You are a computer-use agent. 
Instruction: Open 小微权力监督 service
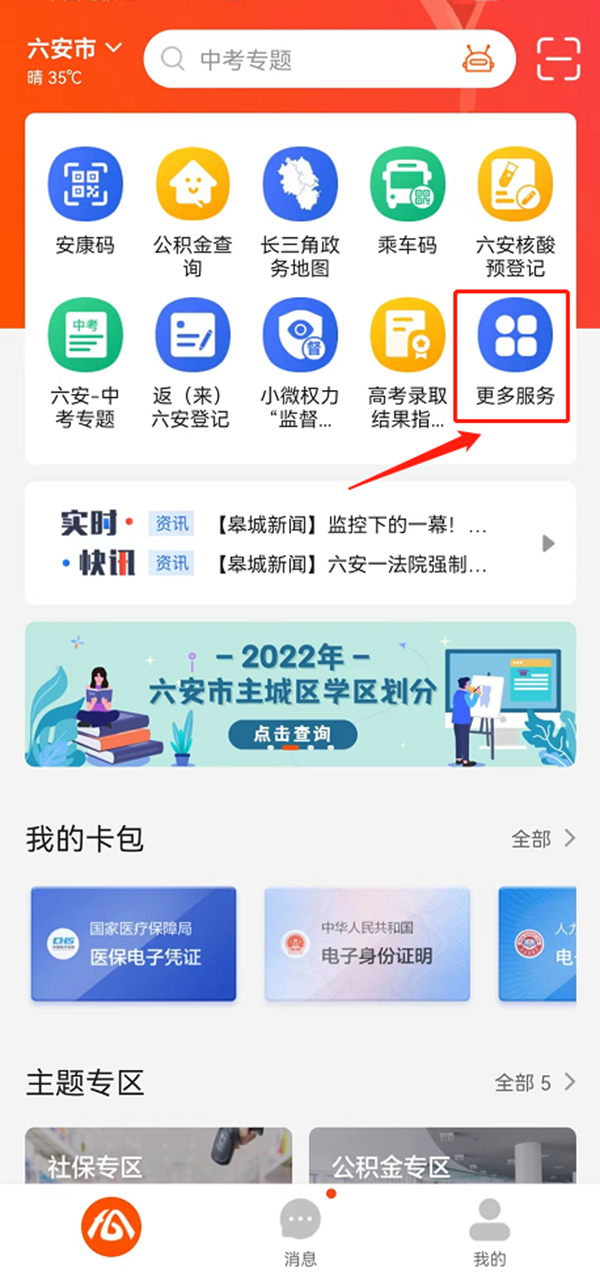point(300,335)
